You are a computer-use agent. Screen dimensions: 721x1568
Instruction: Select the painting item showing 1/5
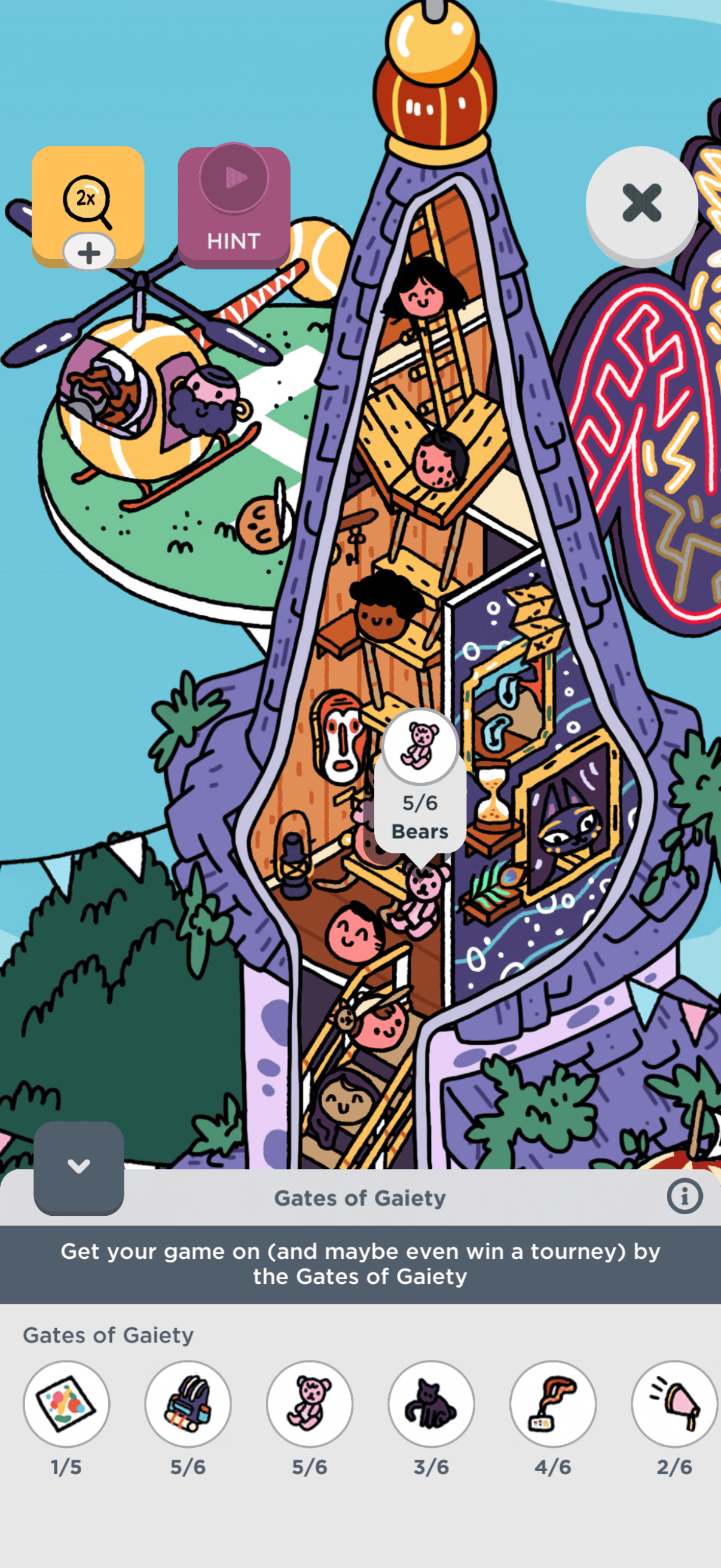[66, 1403]
